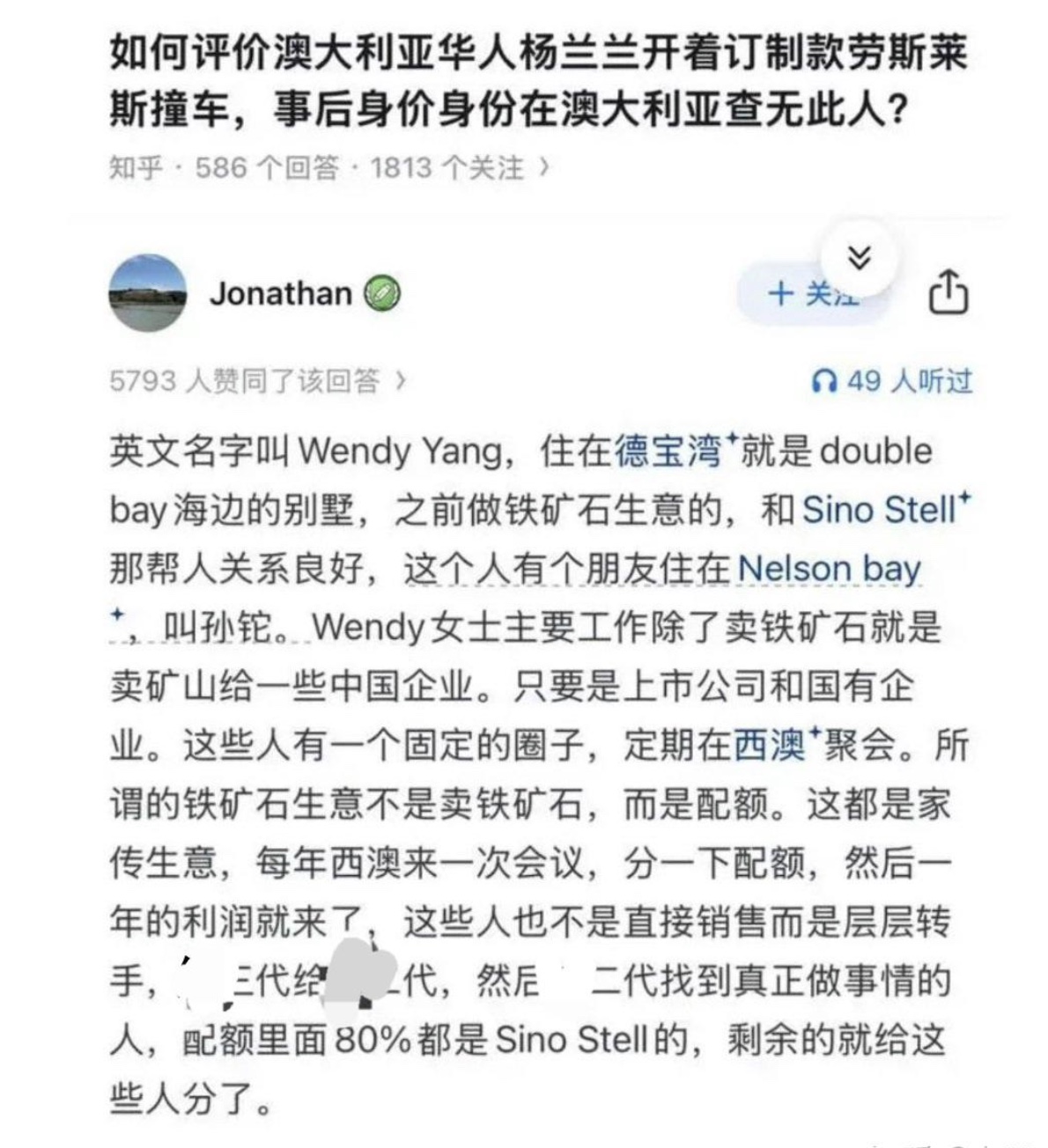View the 5793 people who upvoted

click(x=256, y=381)
